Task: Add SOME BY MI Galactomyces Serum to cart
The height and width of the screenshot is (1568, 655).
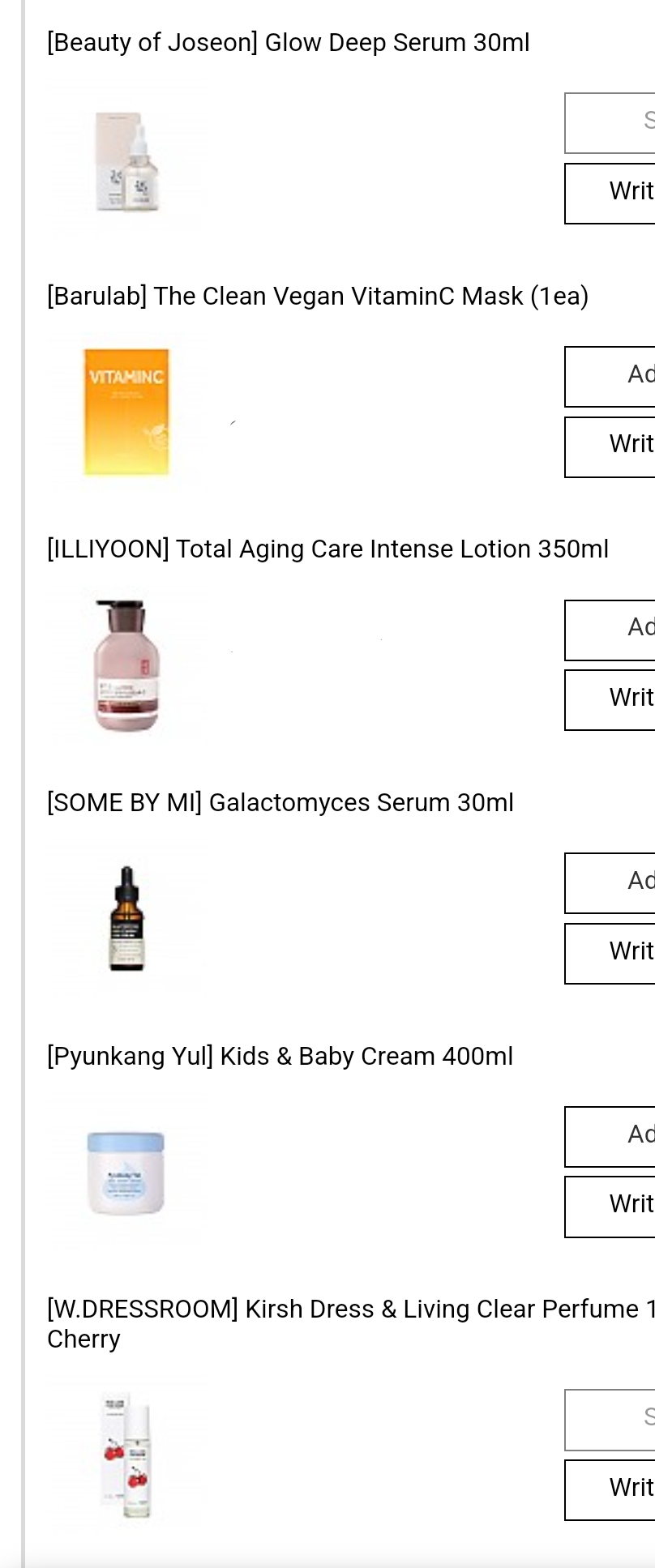Action: click(x=610, y=883)
